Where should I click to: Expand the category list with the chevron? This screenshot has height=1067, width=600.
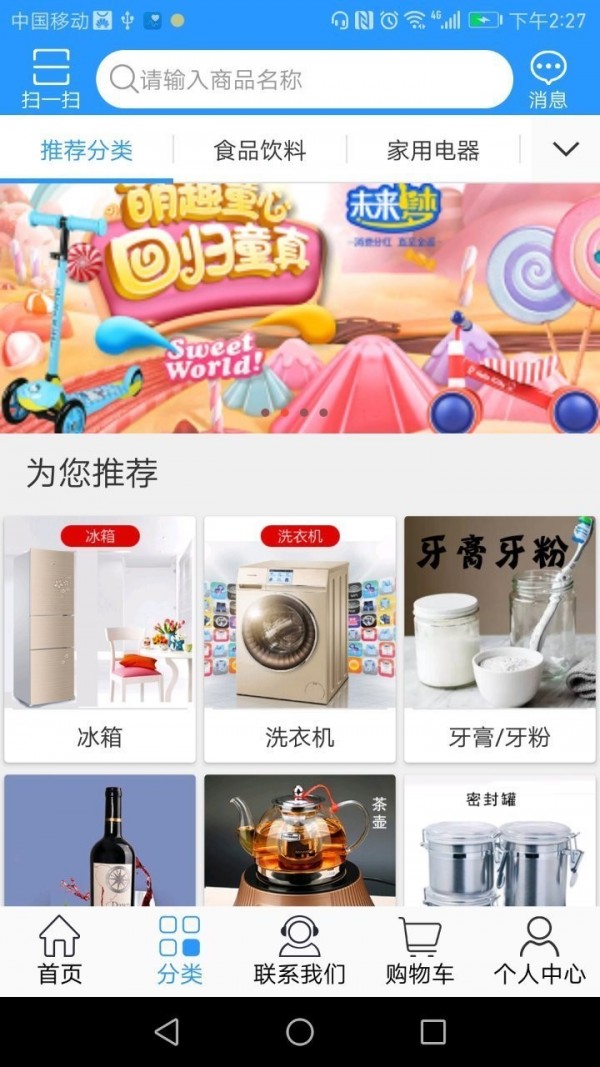point(565,149)
